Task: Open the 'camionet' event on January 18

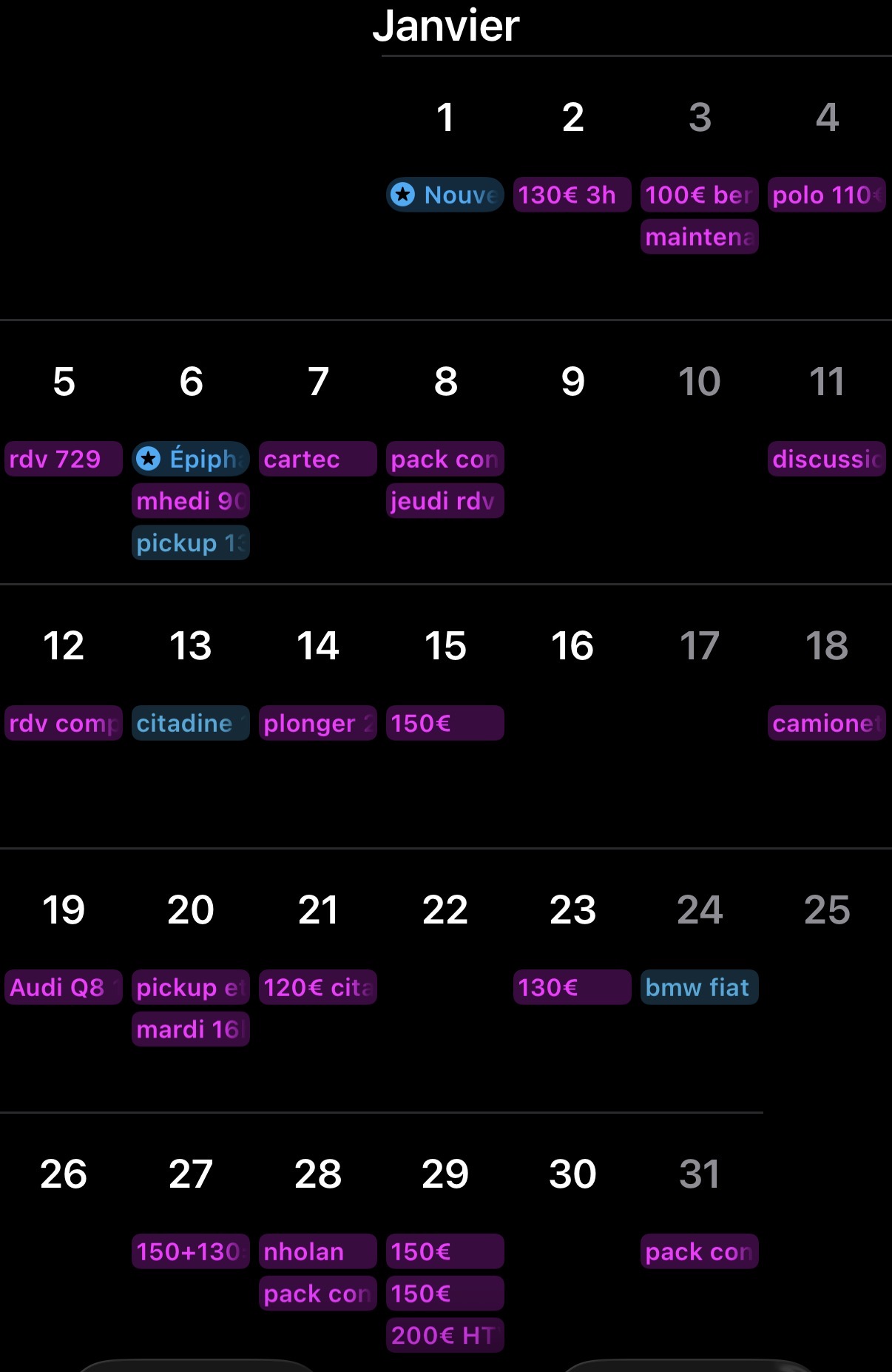Action: tap(826, 723)
